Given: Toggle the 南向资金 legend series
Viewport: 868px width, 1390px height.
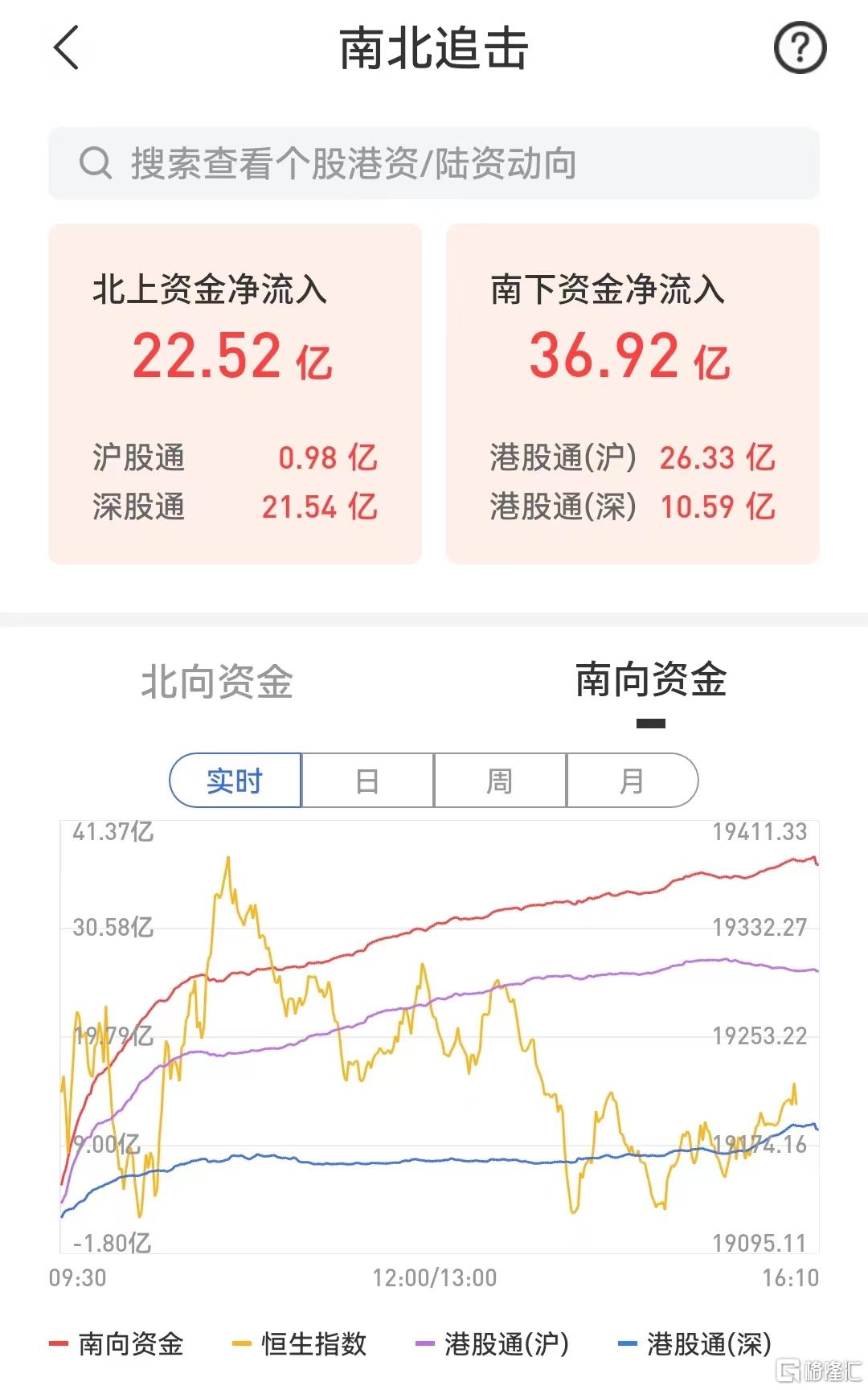Looking at the screenshot, I should click(117, 1344).
